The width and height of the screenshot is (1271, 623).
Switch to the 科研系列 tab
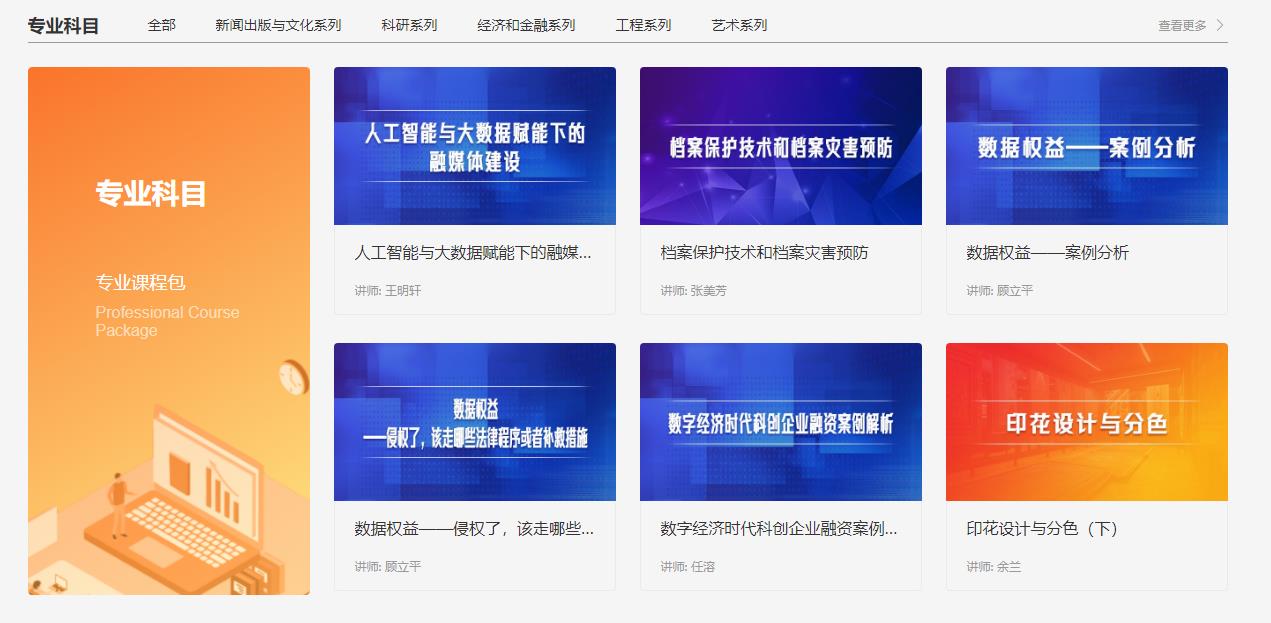click(x=409, y=25)
